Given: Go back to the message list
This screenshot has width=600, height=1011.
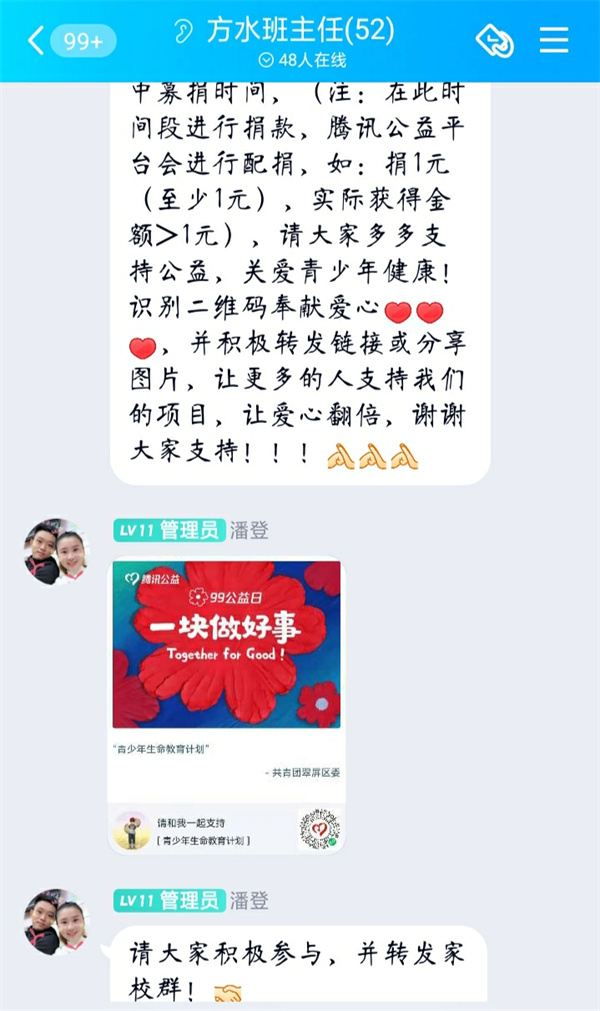Looking at the screenshot, I should click(x=36, y=41).
